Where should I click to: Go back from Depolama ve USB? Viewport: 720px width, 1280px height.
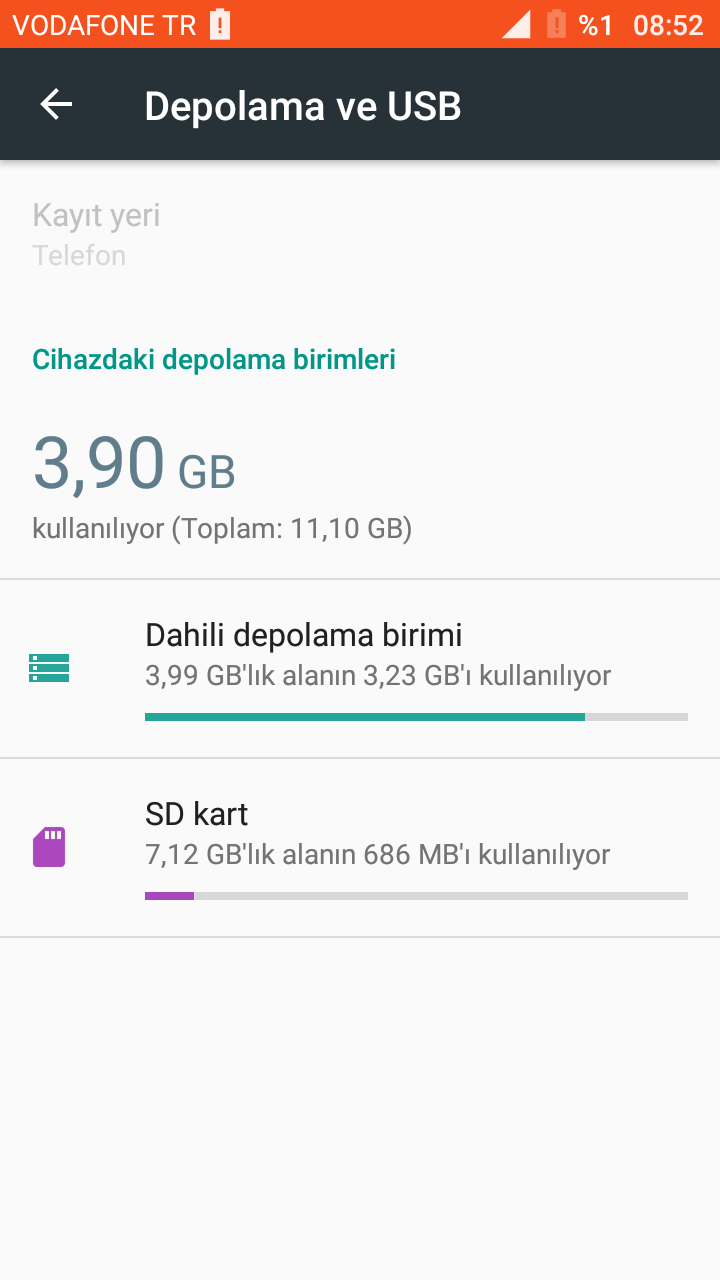56,105
